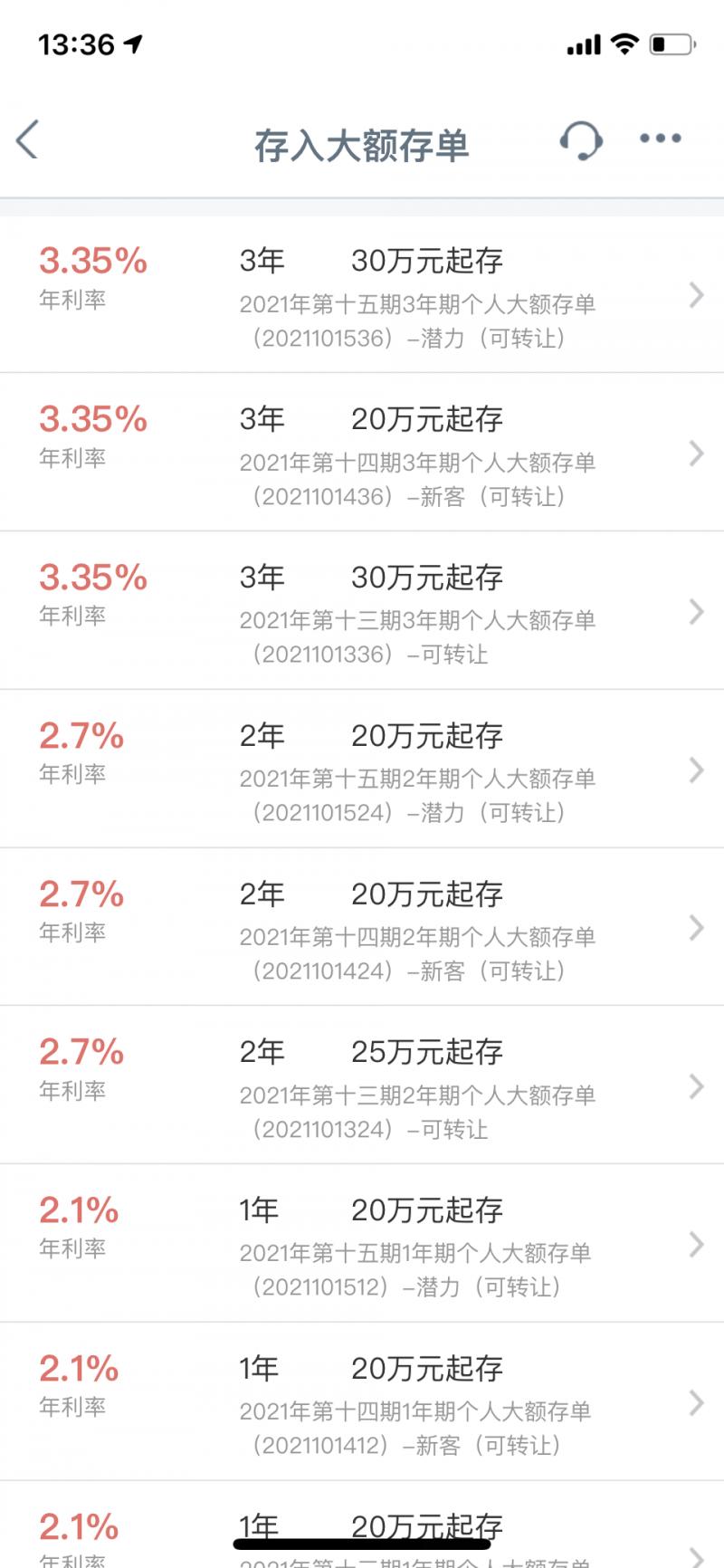Select the 2.1% rate of deposit 2021101512
This screenshot has height=1568, width=724.
pyautogui.click(x=81, y=1209)
